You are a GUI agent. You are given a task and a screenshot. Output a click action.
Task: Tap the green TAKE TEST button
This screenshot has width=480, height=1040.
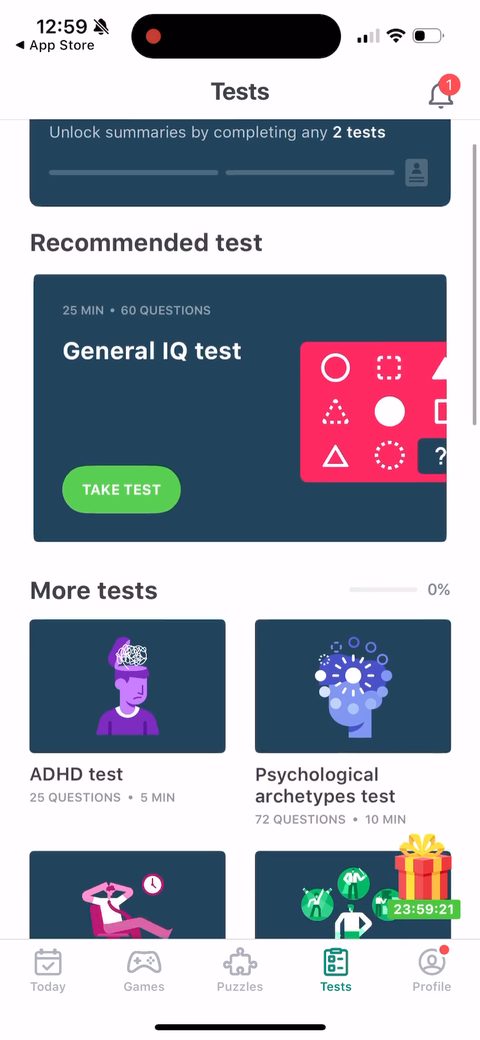click(121, 489)
